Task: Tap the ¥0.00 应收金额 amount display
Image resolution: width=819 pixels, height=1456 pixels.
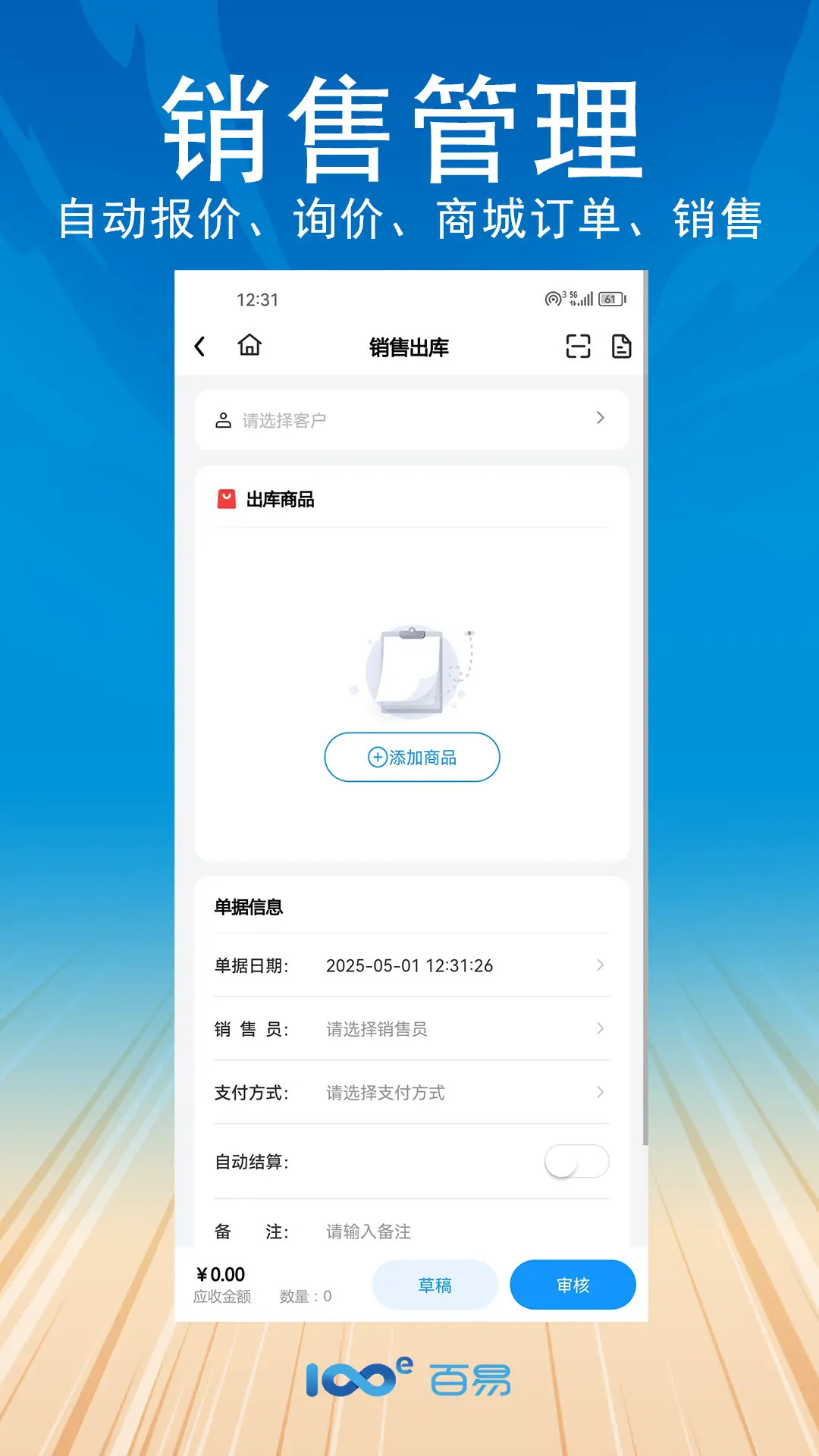Action: (x=222, y=1276)
